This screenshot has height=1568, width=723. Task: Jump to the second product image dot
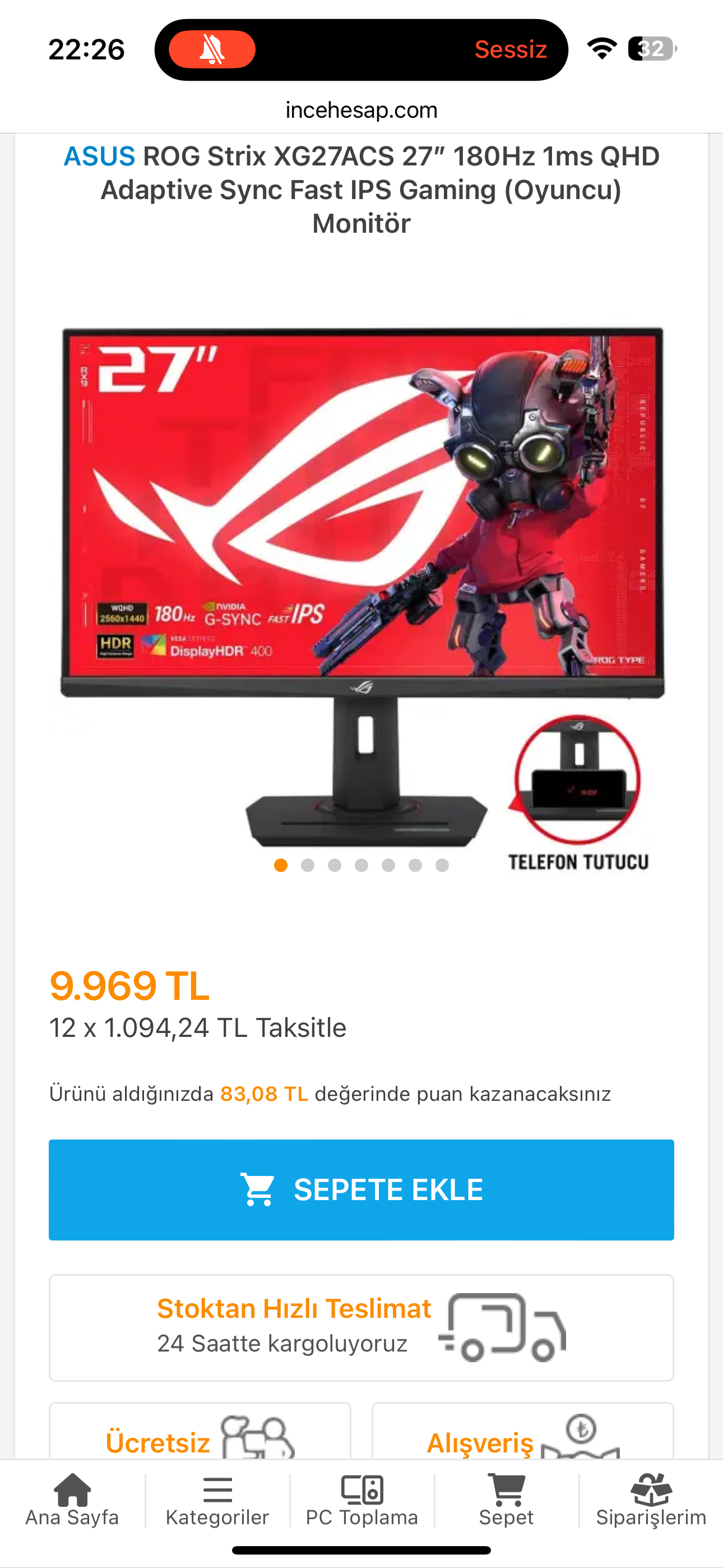click(x=308, y=865)
